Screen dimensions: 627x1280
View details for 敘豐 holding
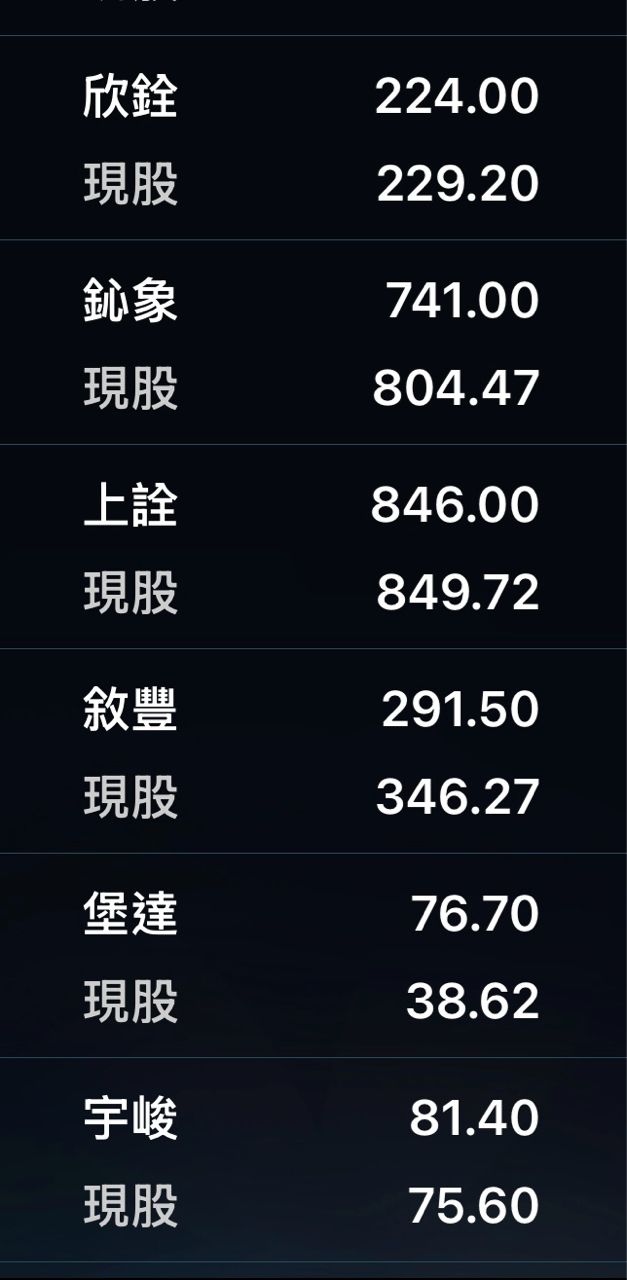click(x=313, y=751)
